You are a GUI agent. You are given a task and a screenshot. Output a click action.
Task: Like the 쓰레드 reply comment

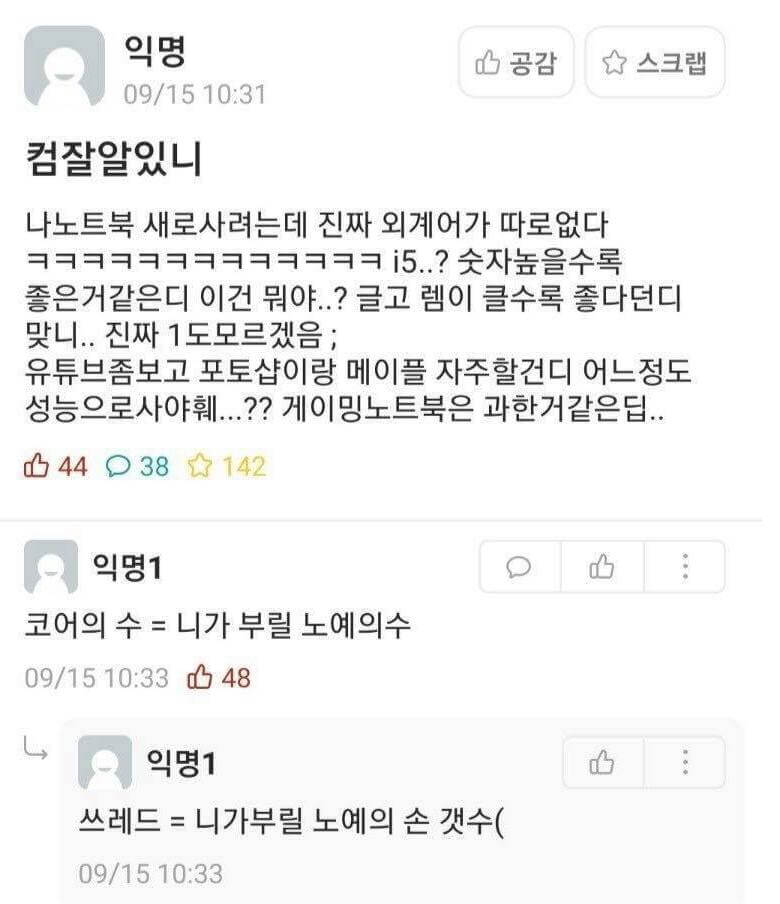click(602, 763)
